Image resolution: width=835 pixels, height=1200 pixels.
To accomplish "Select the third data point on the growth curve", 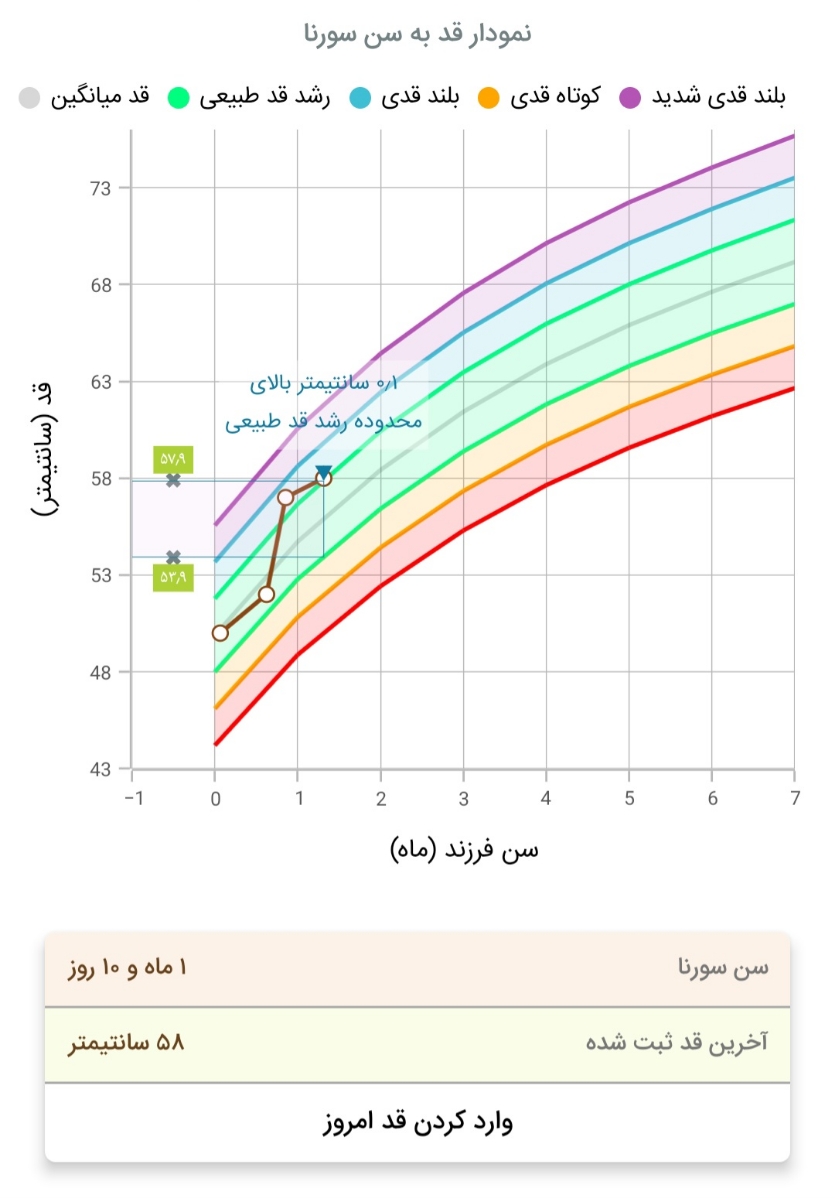I will (286, 496).
